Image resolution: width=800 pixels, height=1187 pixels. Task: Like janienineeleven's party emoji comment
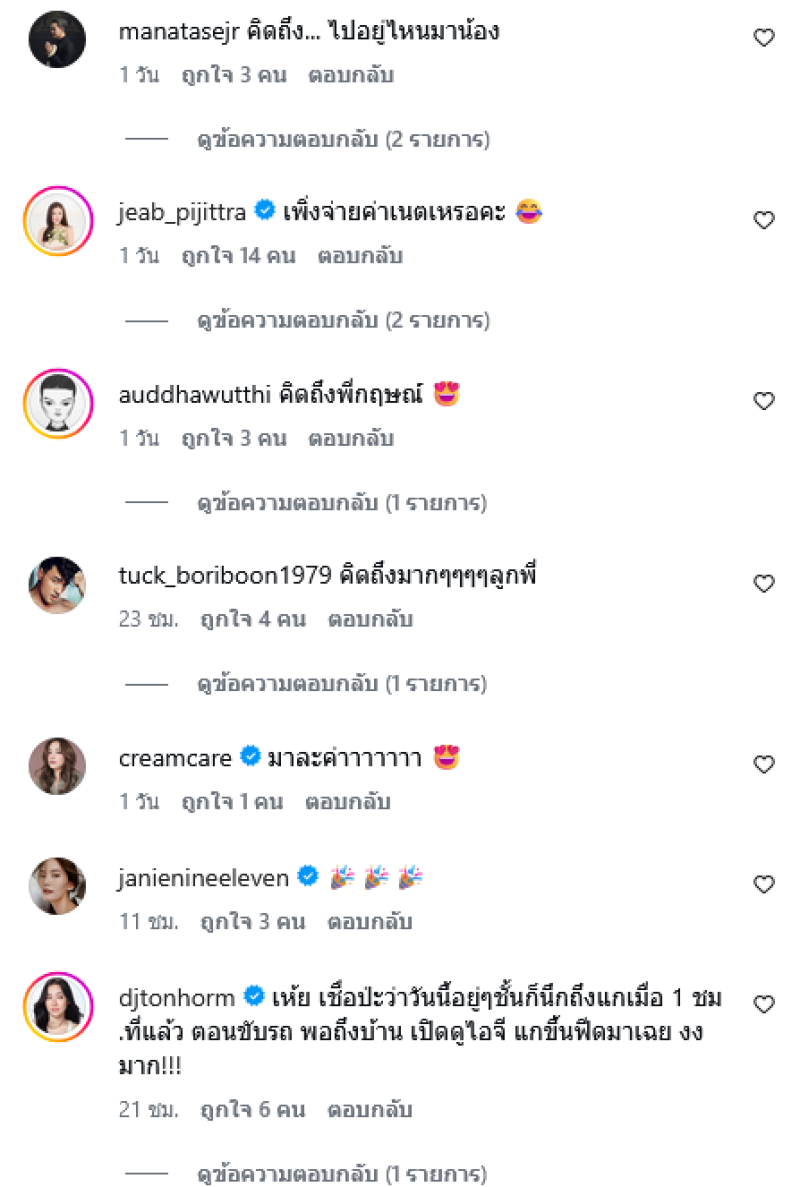(x=764, y=884)
